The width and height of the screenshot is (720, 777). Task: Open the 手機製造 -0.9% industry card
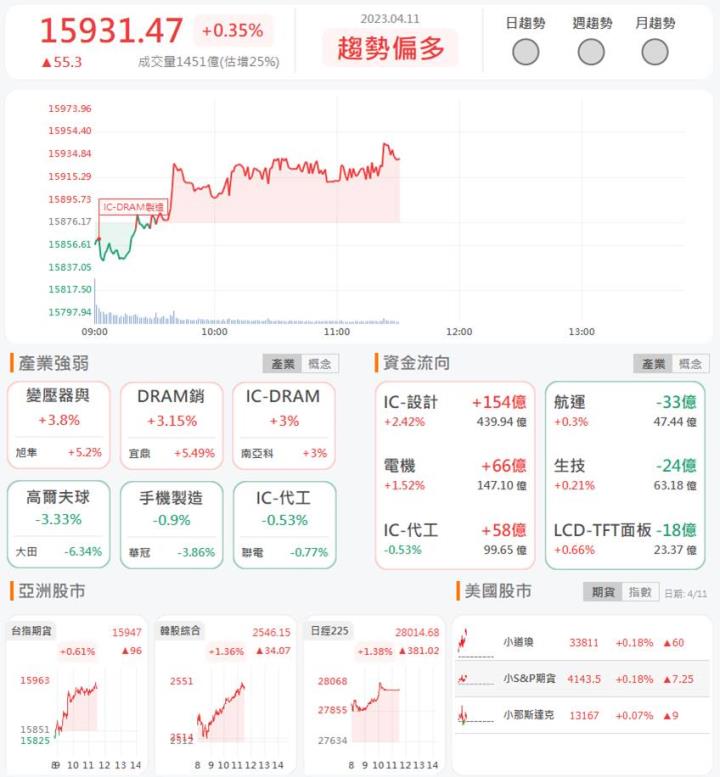[172, 524]
